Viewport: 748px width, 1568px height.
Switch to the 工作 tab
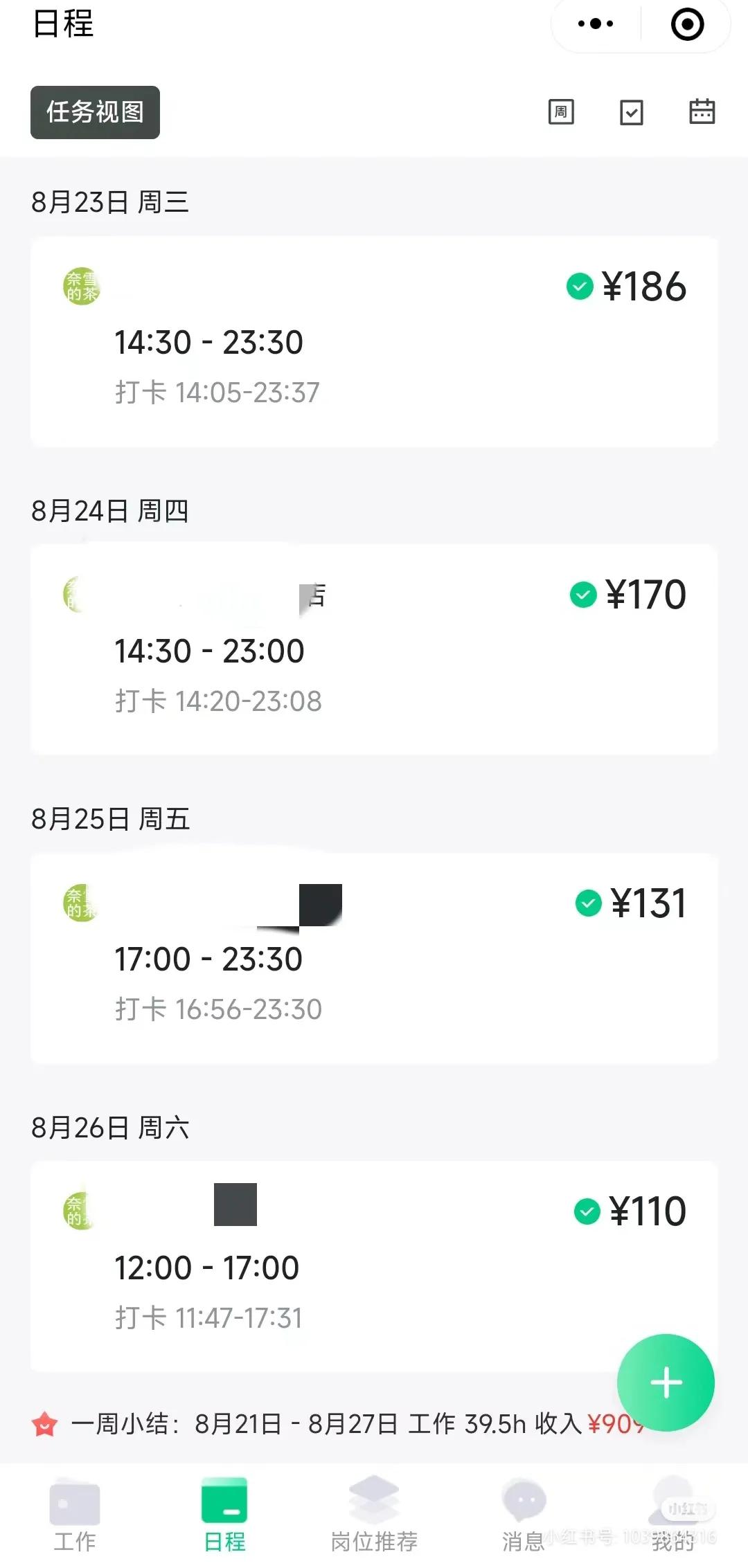pos(75,1515)
